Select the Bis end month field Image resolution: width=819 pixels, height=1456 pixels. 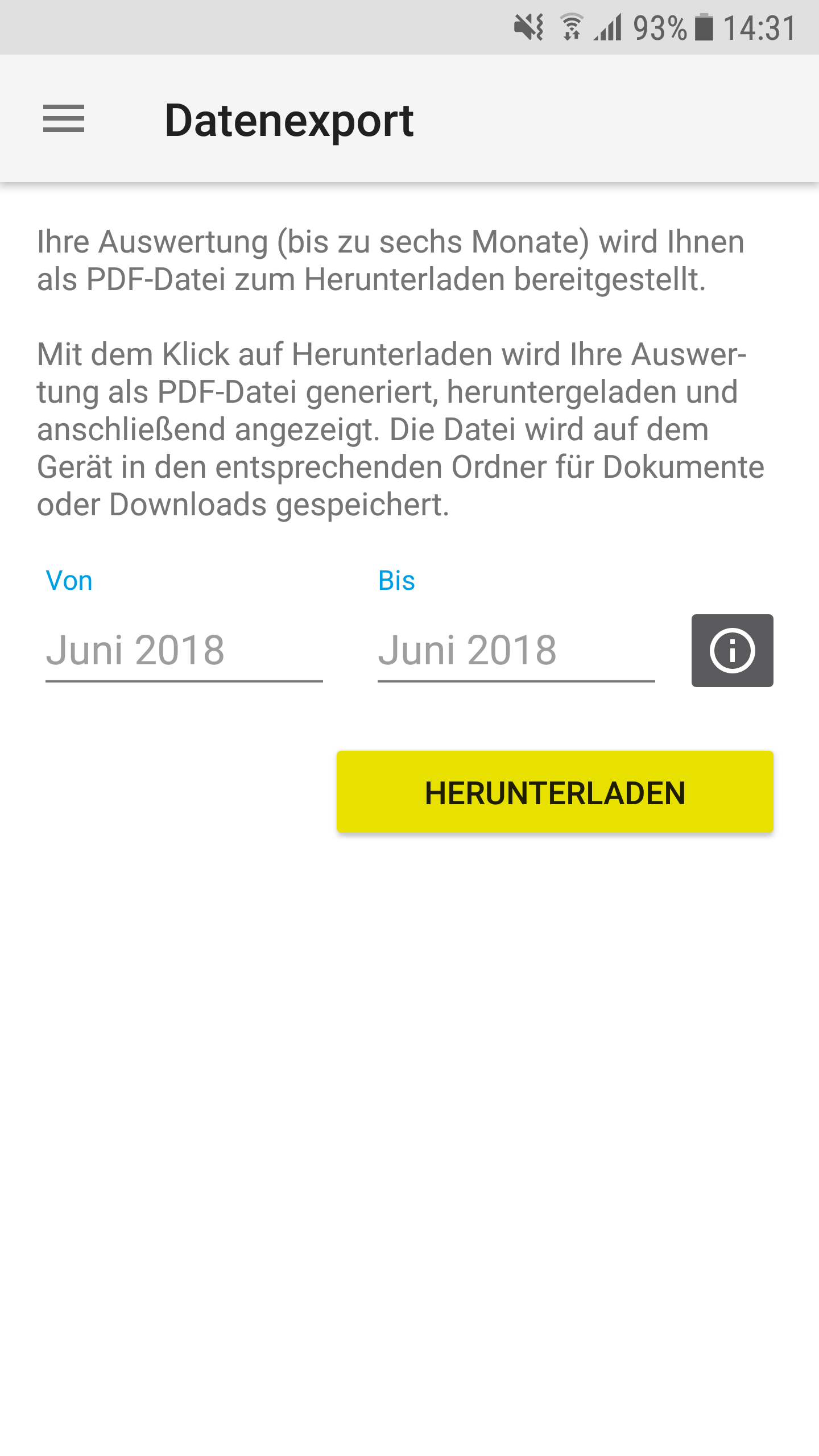516,651
